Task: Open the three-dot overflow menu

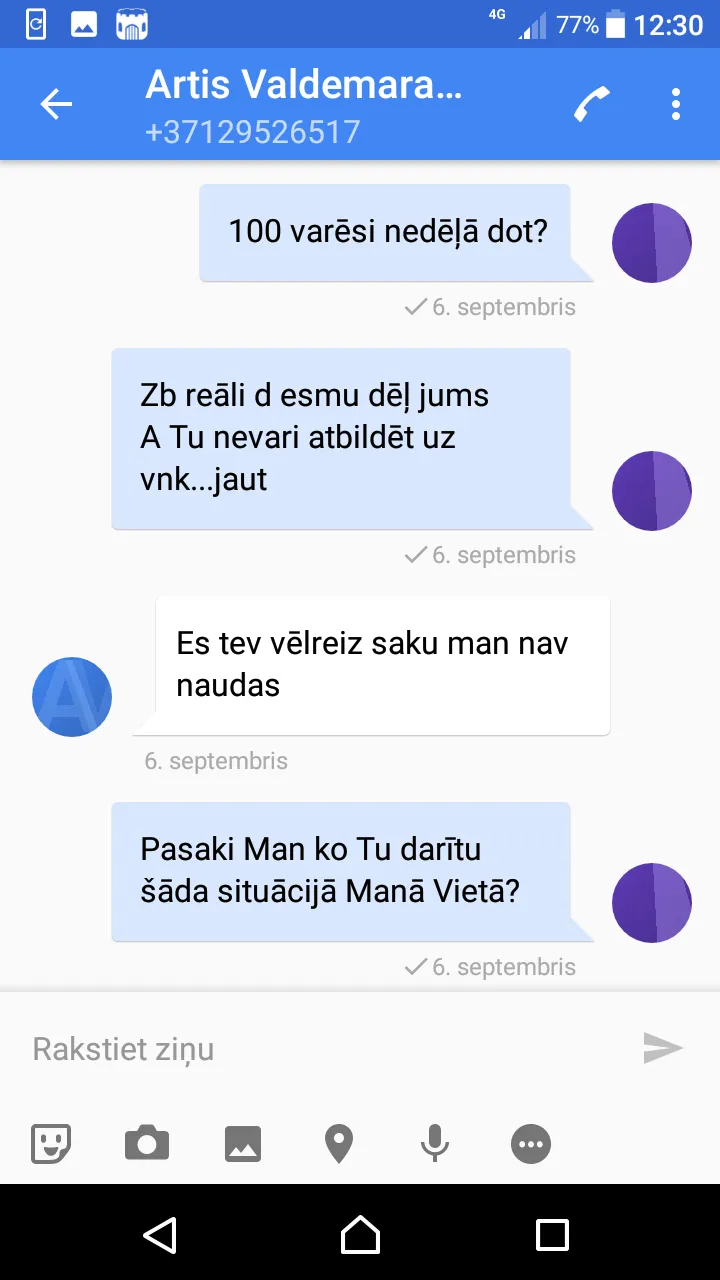Action: click(x=676, y=104)
